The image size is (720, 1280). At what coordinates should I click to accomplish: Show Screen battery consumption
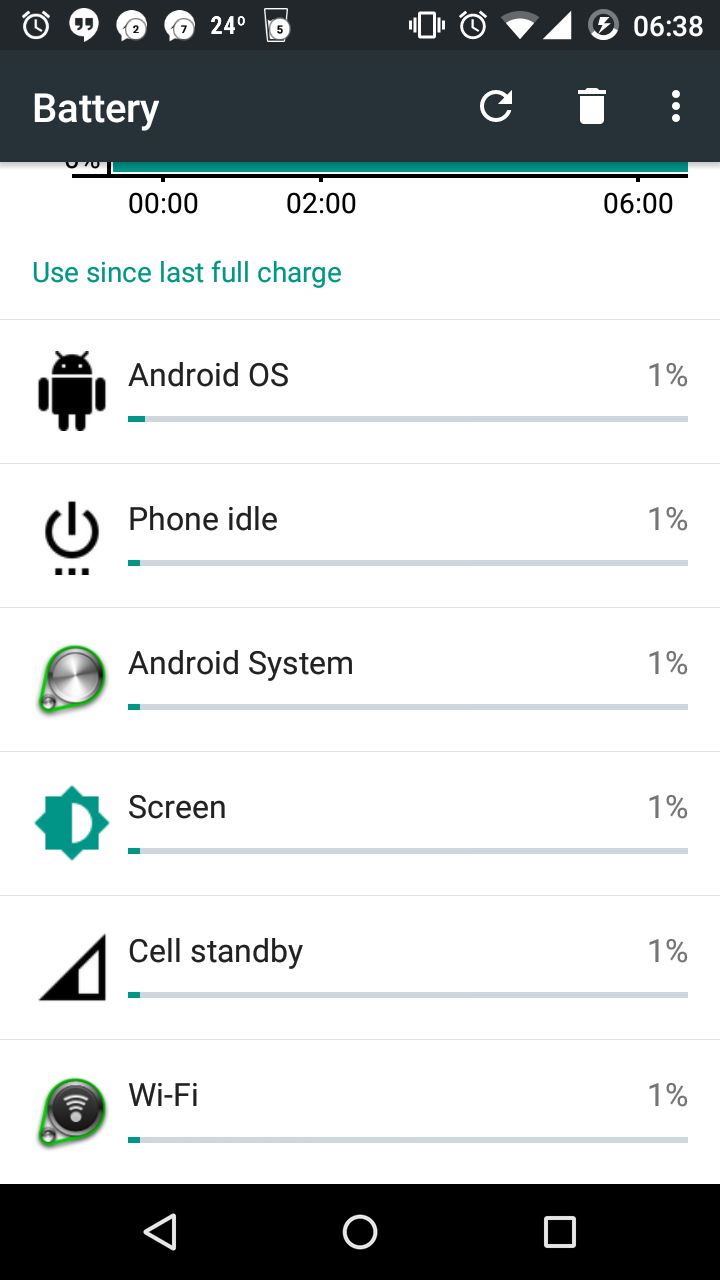360,824
